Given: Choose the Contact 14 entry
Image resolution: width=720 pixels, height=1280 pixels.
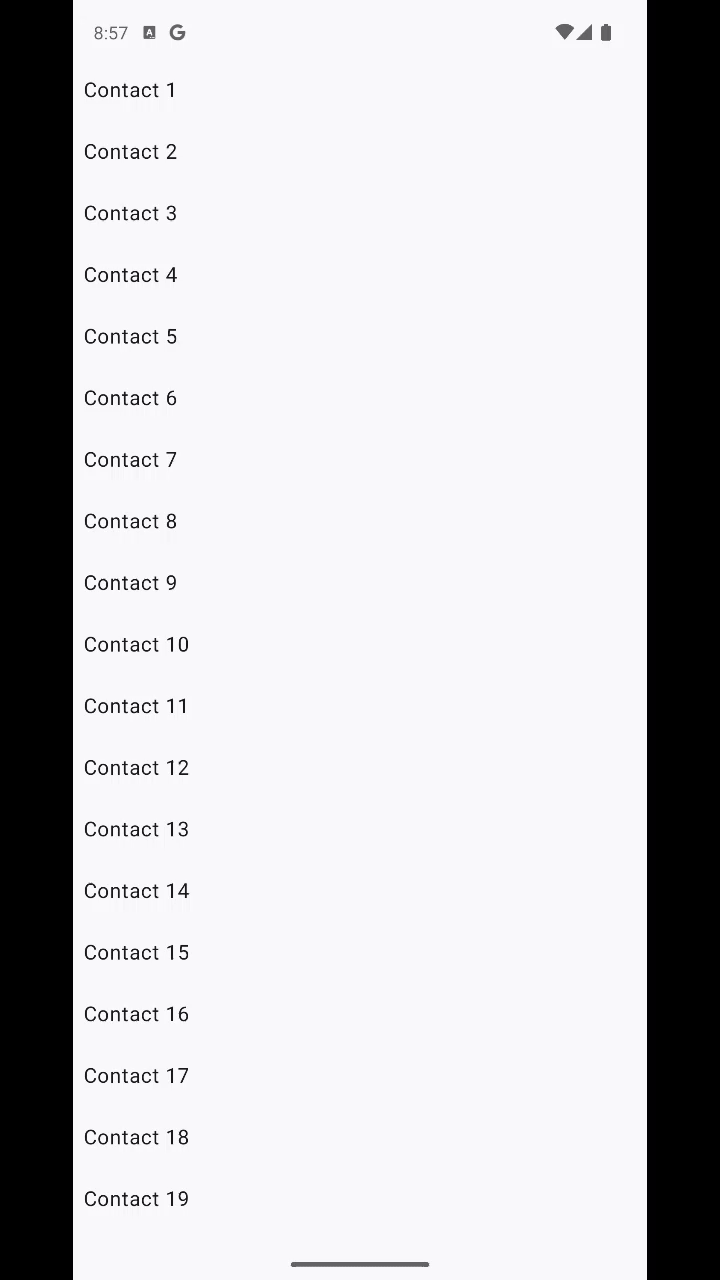Looking at the screenshot, I should point(136,891).
